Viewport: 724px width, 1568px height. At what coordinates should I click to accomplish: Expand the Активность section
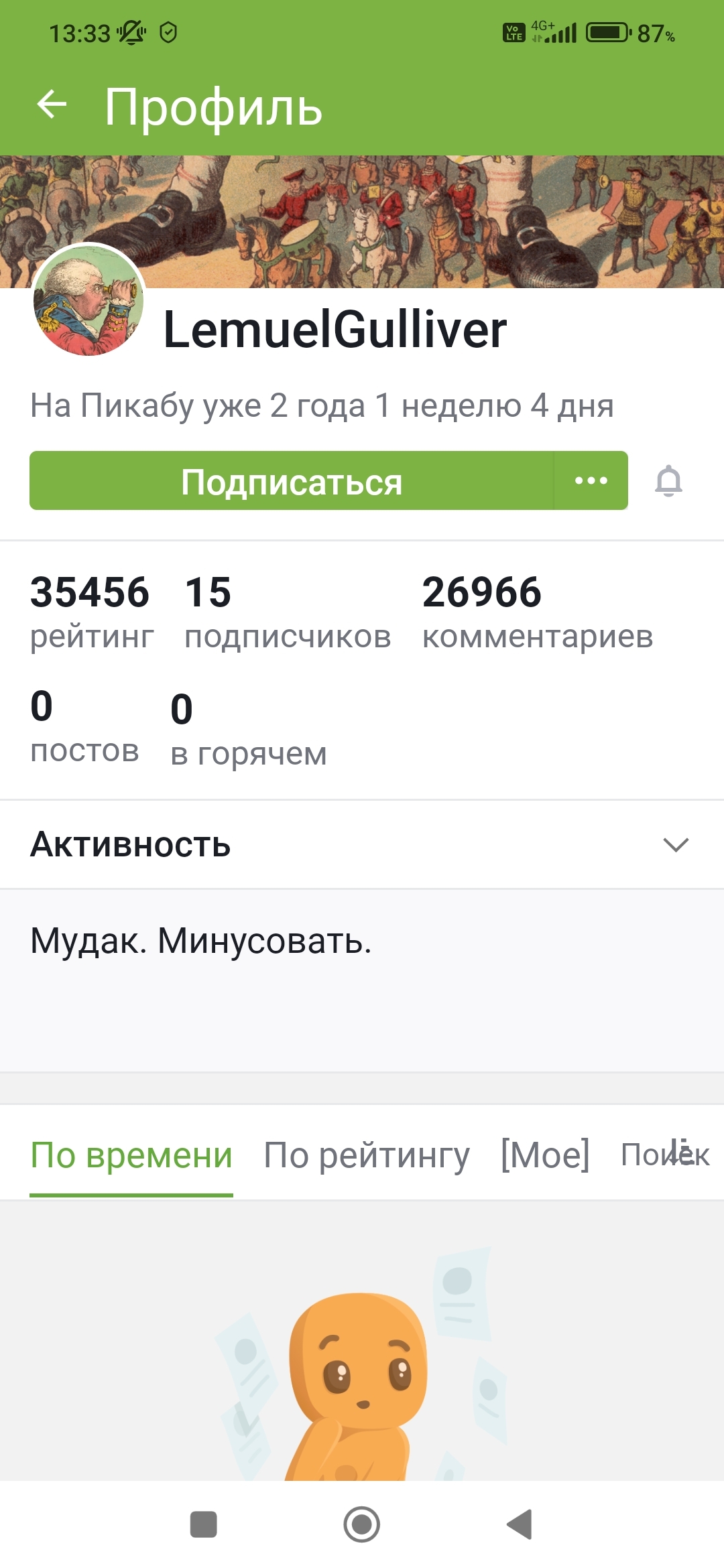pos(675,844)
